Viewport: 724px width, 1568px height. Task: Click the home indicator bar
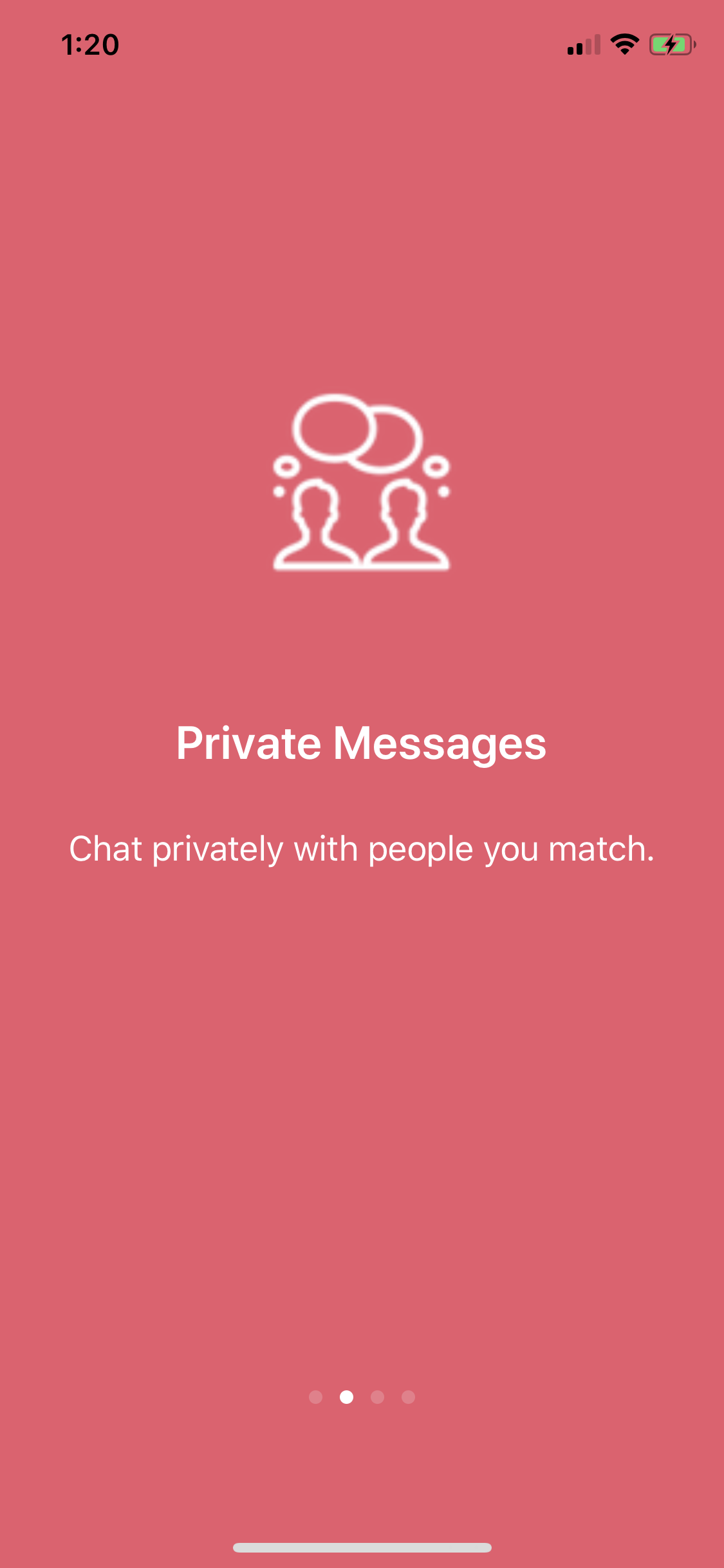click(362, 1547)
